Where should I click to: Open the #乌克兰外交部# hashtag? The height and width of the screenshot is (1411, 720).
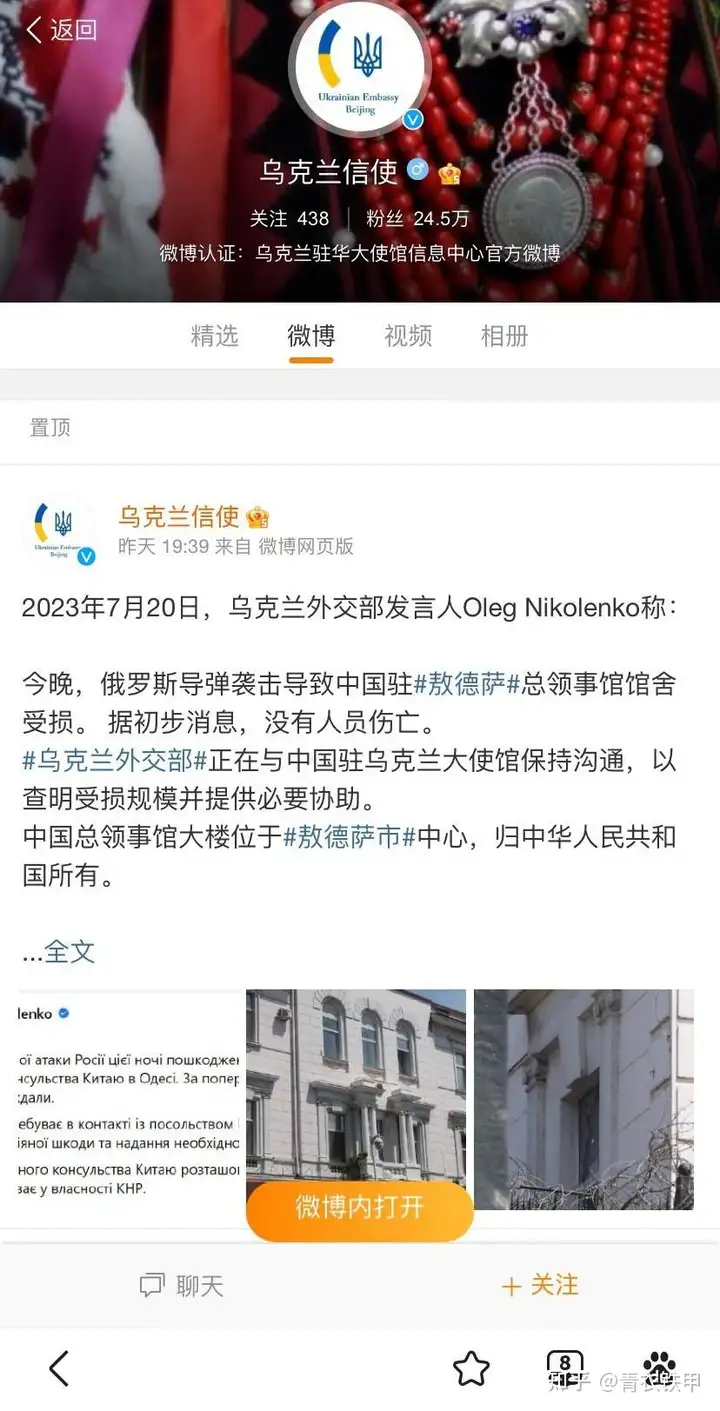[x=114, y=760]
